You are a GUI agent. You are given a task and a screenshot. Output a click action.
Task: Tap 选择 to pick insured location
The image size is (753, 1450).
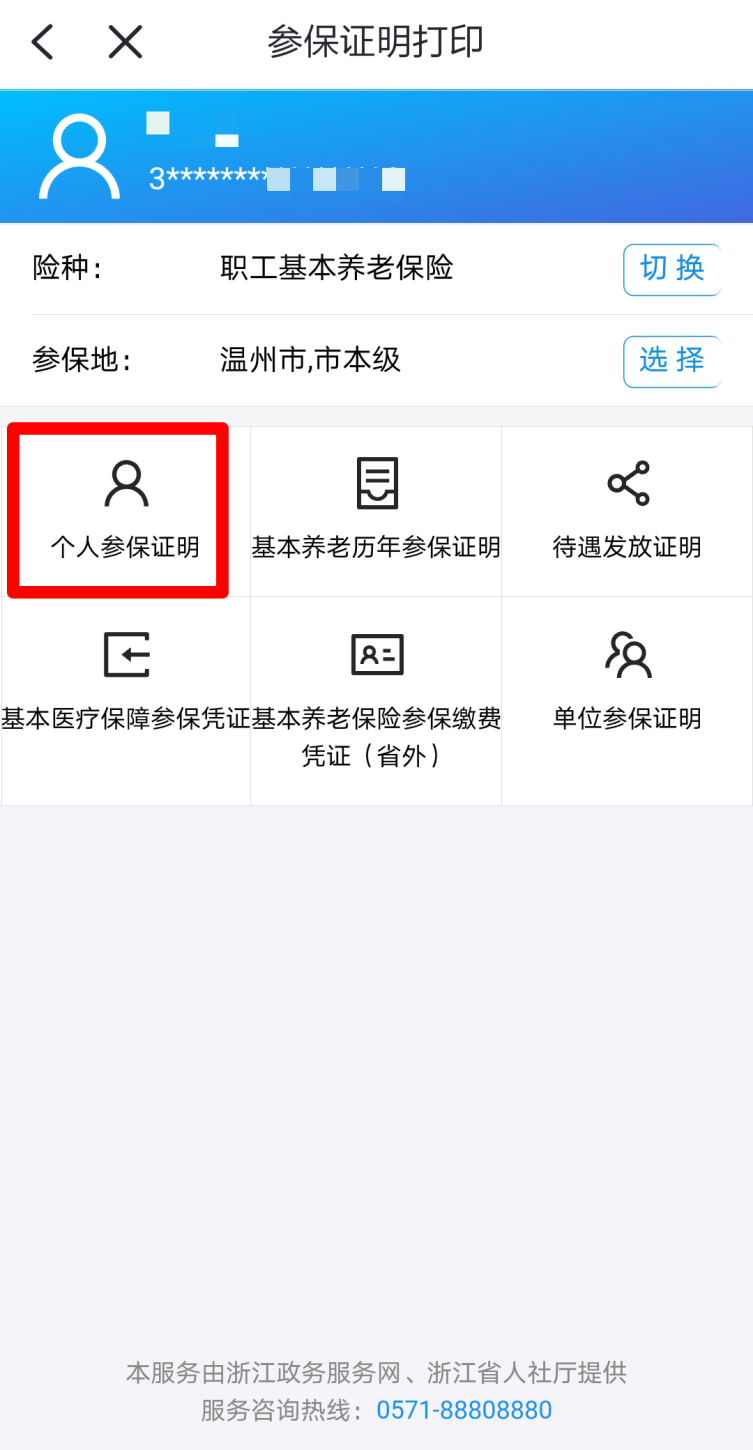coord(671,361)
